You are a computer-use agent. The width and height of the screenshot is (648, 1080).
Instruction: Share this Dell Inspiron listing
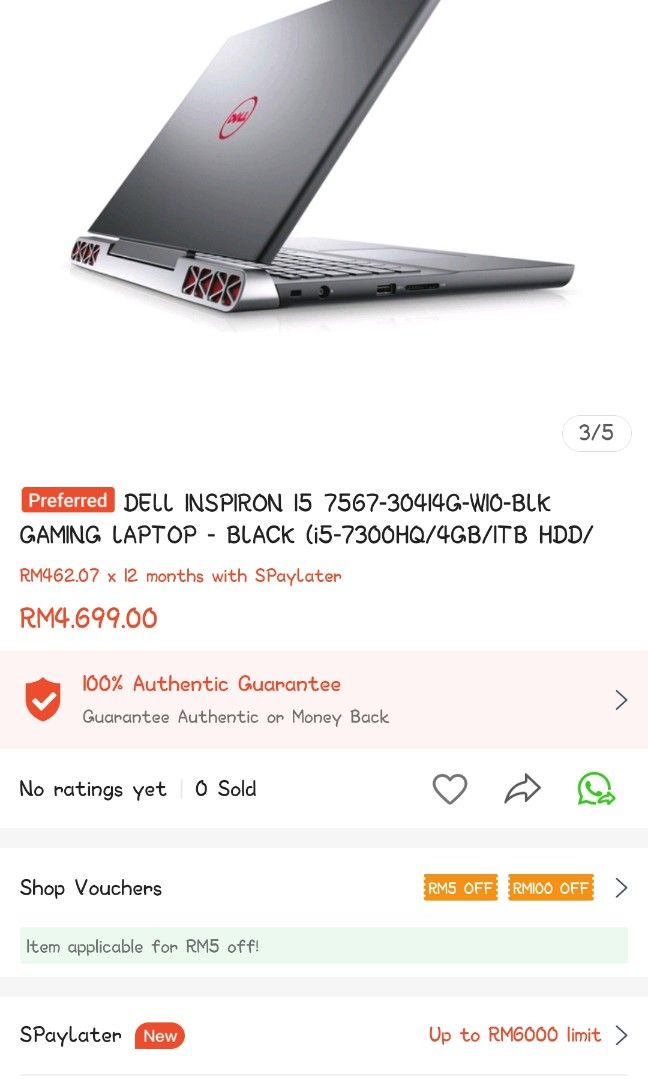pyautogui.click(x=522, y=789)
